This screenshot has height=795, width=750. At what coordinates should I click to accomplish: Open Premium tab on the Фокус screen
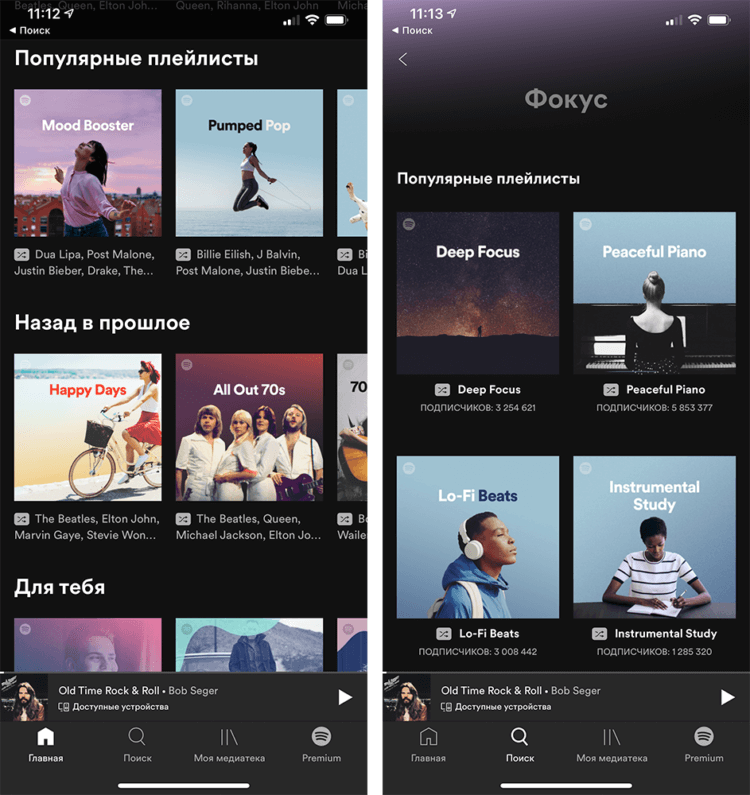[x=704, y=745]
